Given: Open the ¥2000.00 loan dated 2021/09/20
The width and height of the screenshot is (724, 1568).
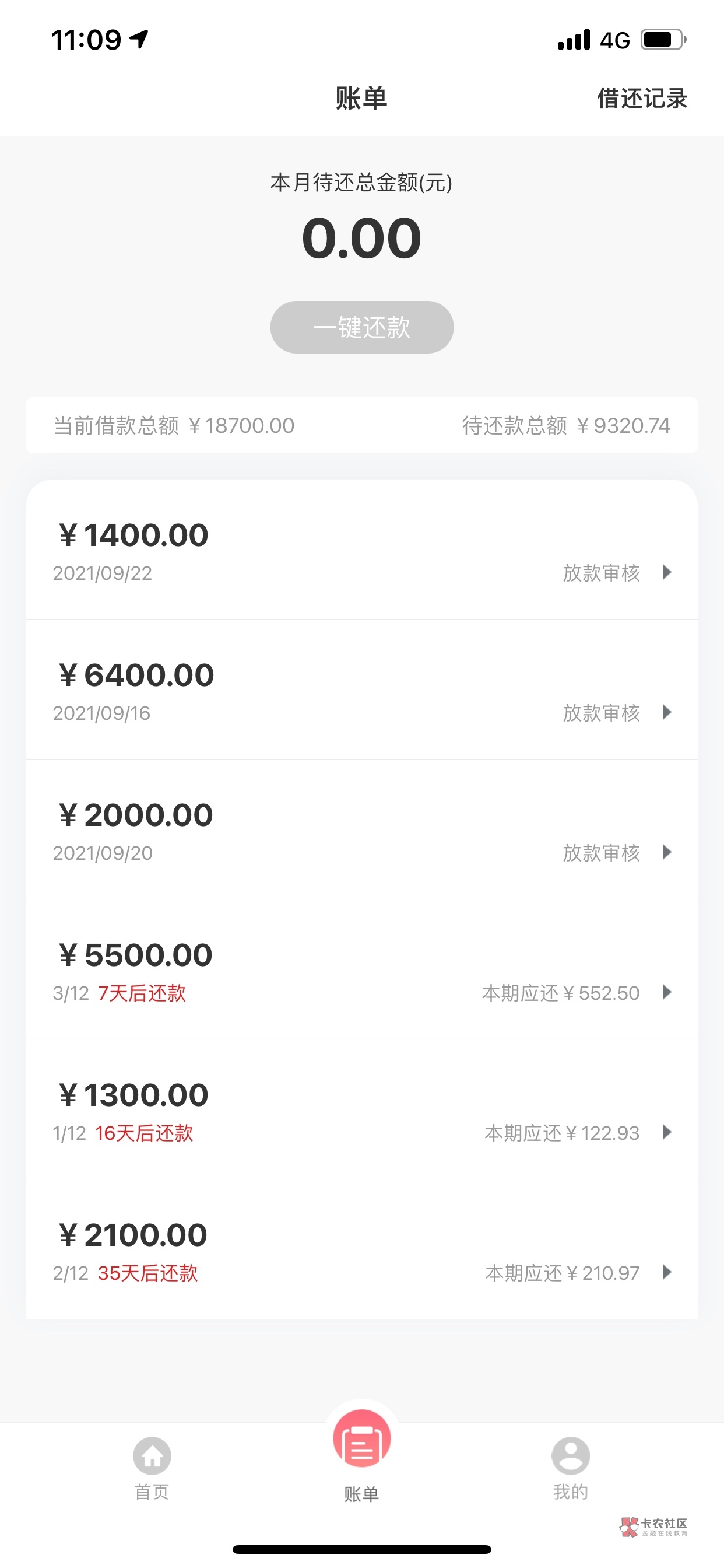Looking at the screenshot, I should click(x=361, y=831).
